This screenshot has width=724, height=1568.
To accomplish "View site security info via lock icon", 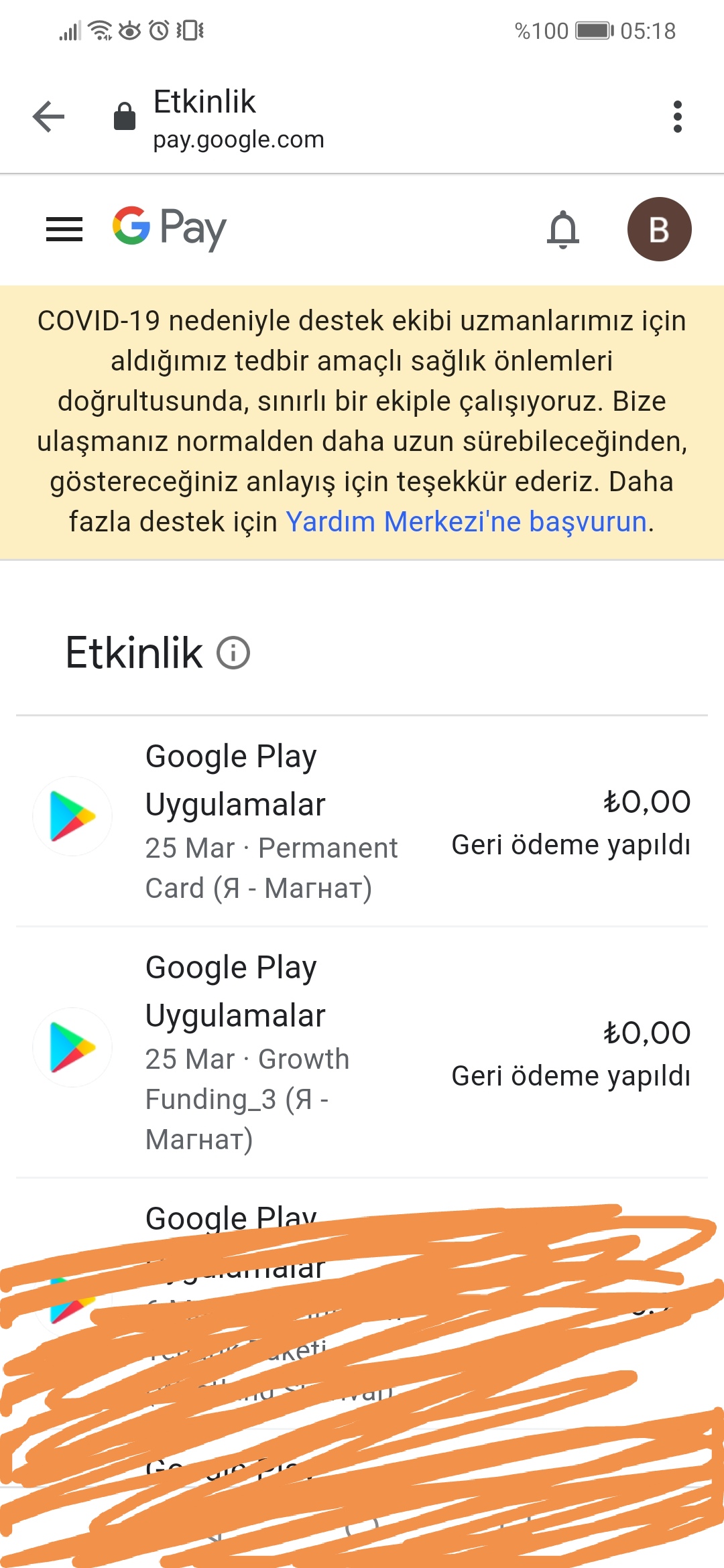I will pyautogui.click(x=125, y=117).
